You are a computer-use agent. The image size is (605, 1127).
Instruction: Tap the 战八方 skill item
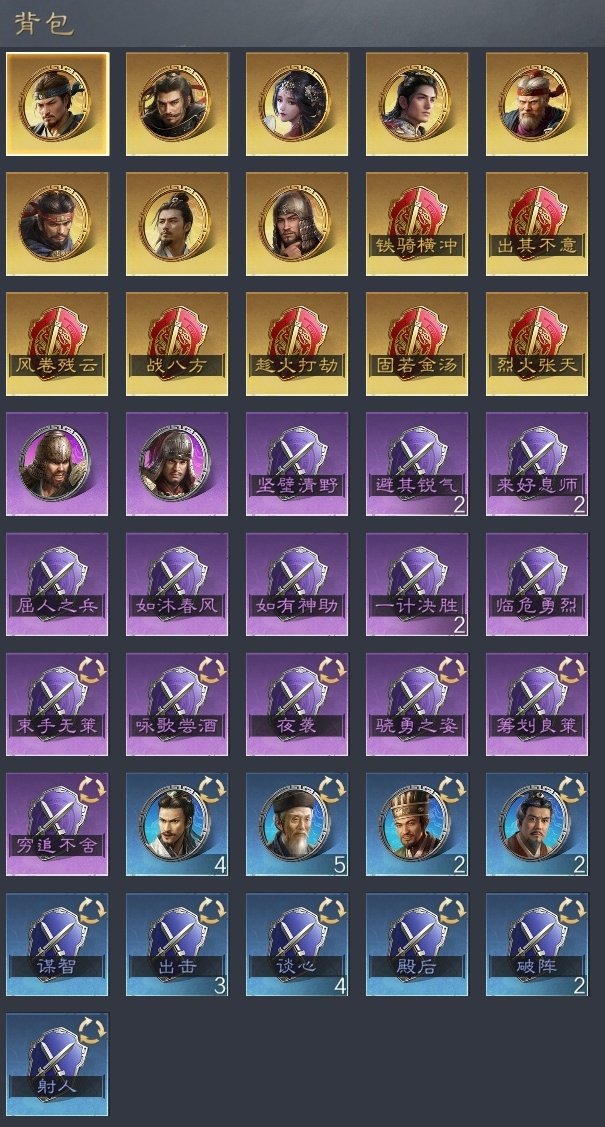pos(177,343)
